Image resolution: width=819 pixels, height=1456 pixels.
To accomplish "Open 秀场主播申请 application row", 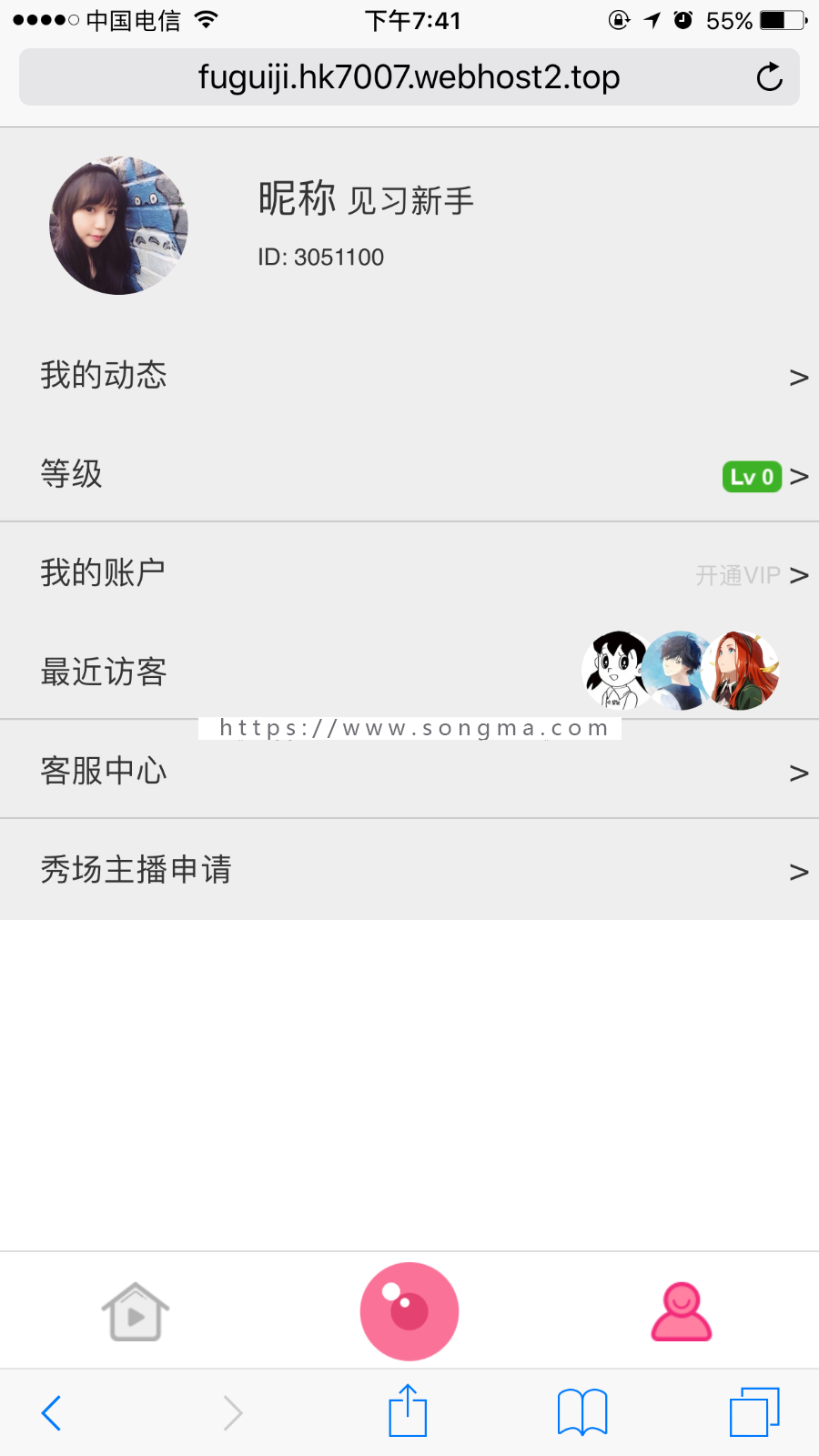I will pos(409,871).
